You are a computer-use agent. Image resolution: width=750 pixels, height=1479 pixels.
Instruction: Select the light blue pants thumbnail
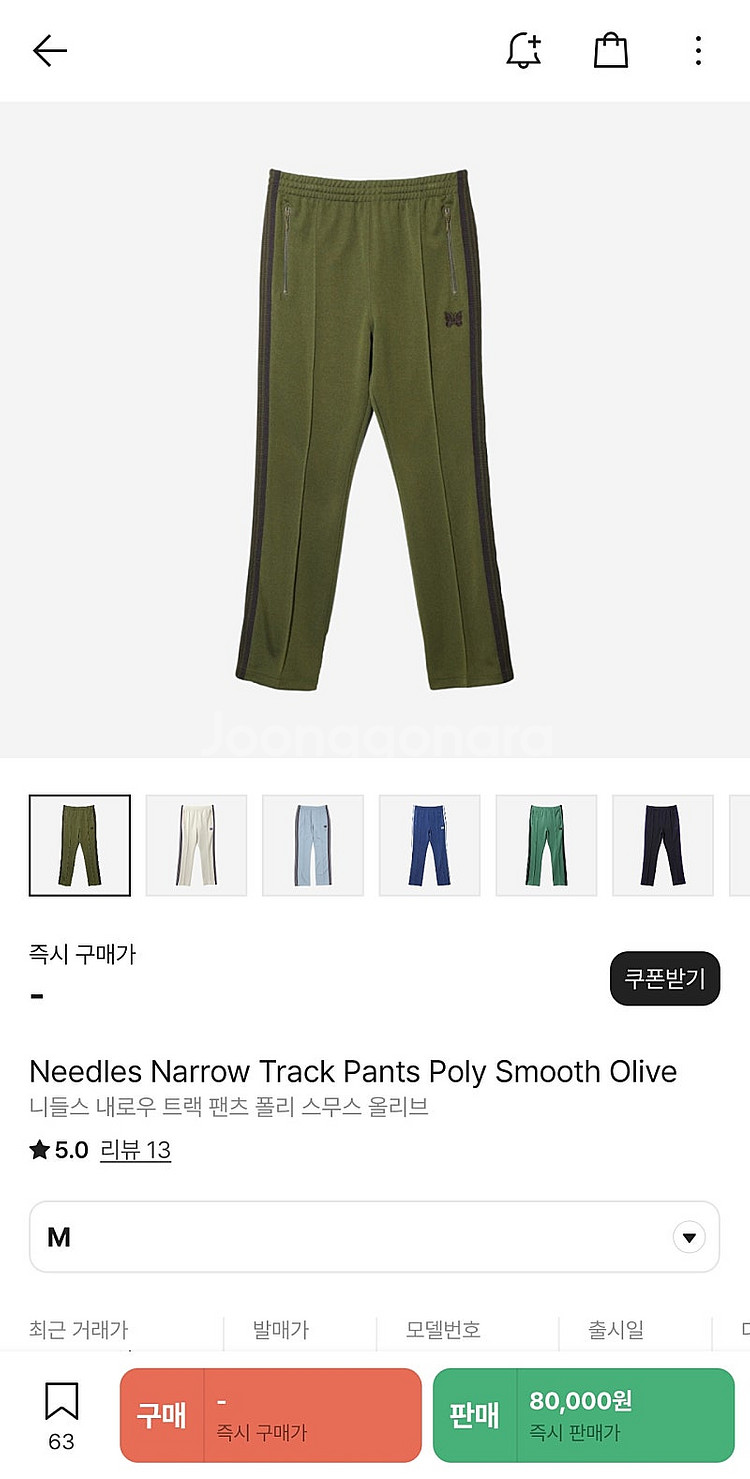click(313, 845)
